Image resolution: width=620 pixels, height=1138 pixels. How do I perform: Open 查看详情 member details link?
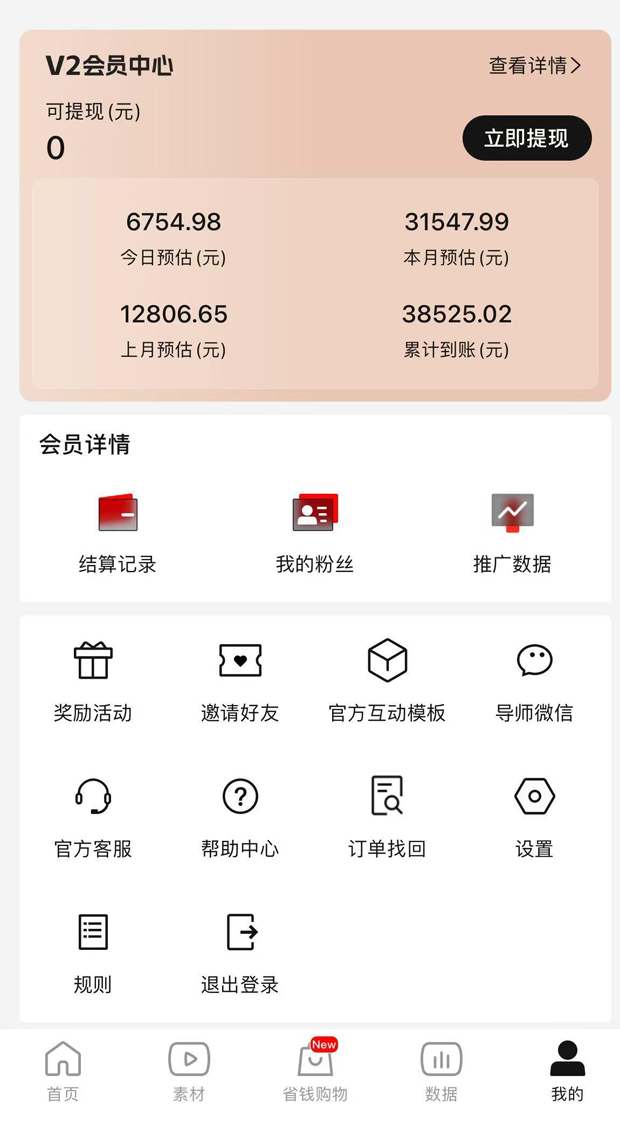534,66
